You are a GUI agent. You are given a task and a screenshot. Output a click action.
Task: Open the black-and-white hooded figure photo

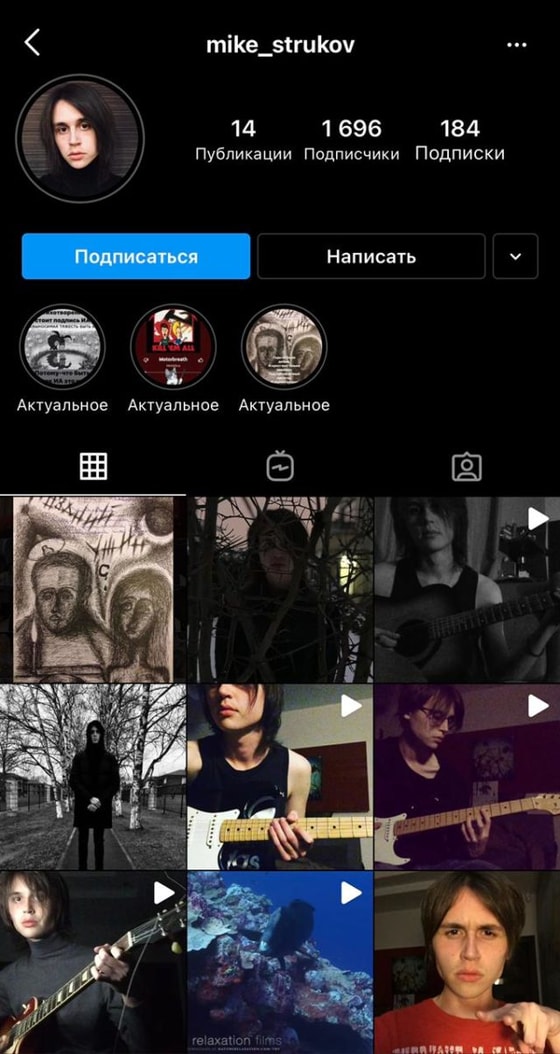click(x=93, y=776)
